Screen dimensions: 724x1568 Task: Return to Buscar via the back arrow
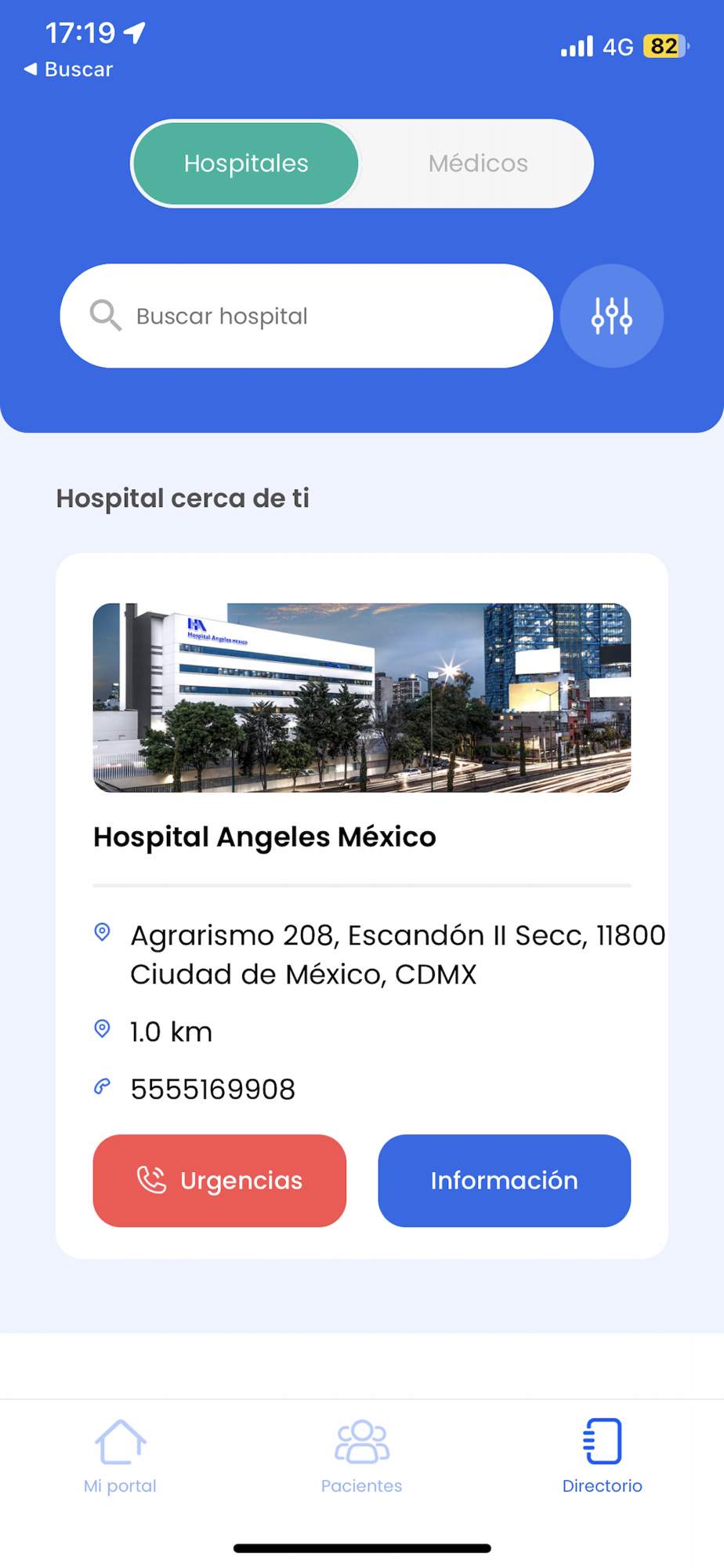[68, 69]
